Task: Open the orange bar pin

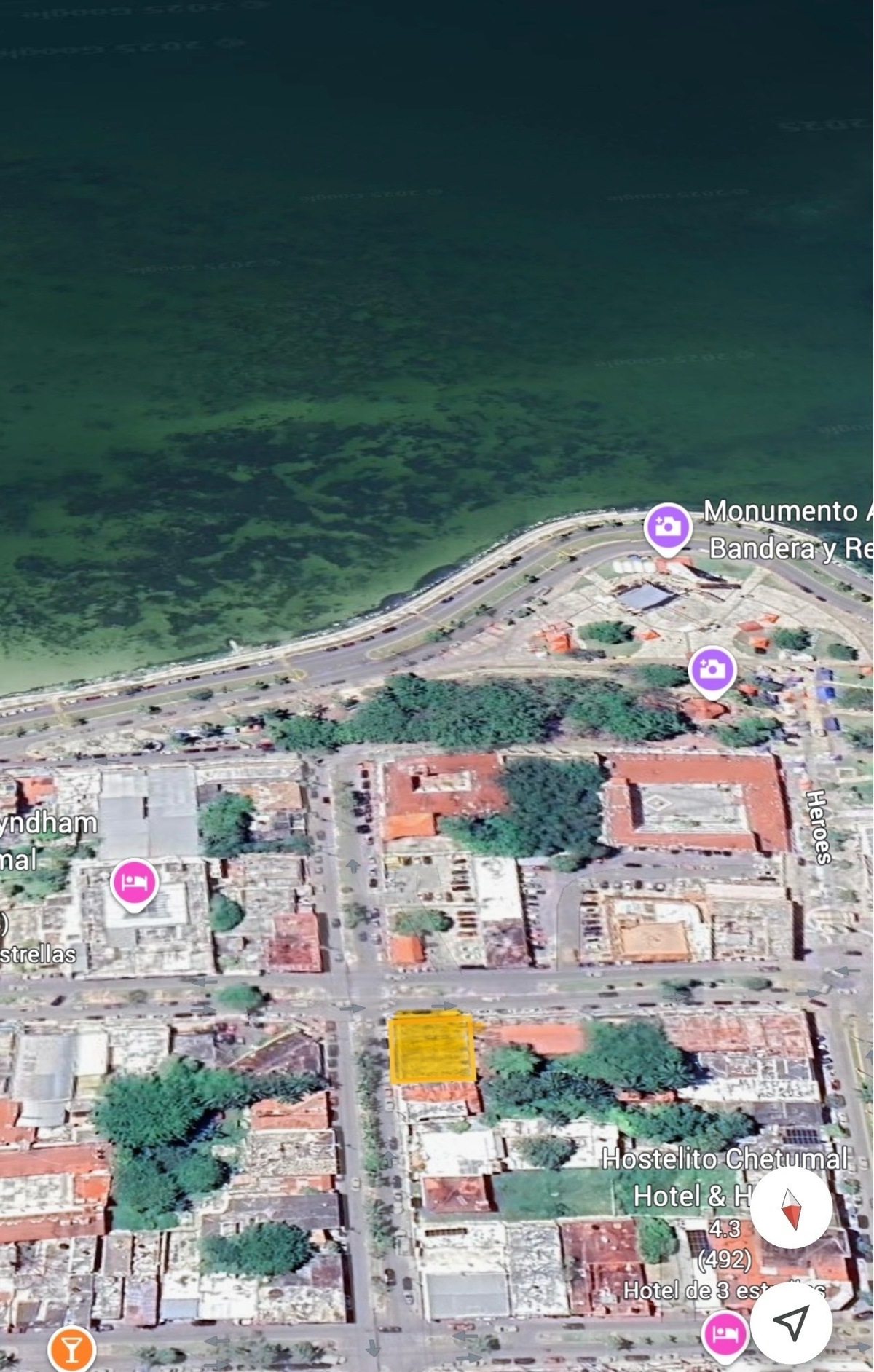Action: click(71, 1349)
